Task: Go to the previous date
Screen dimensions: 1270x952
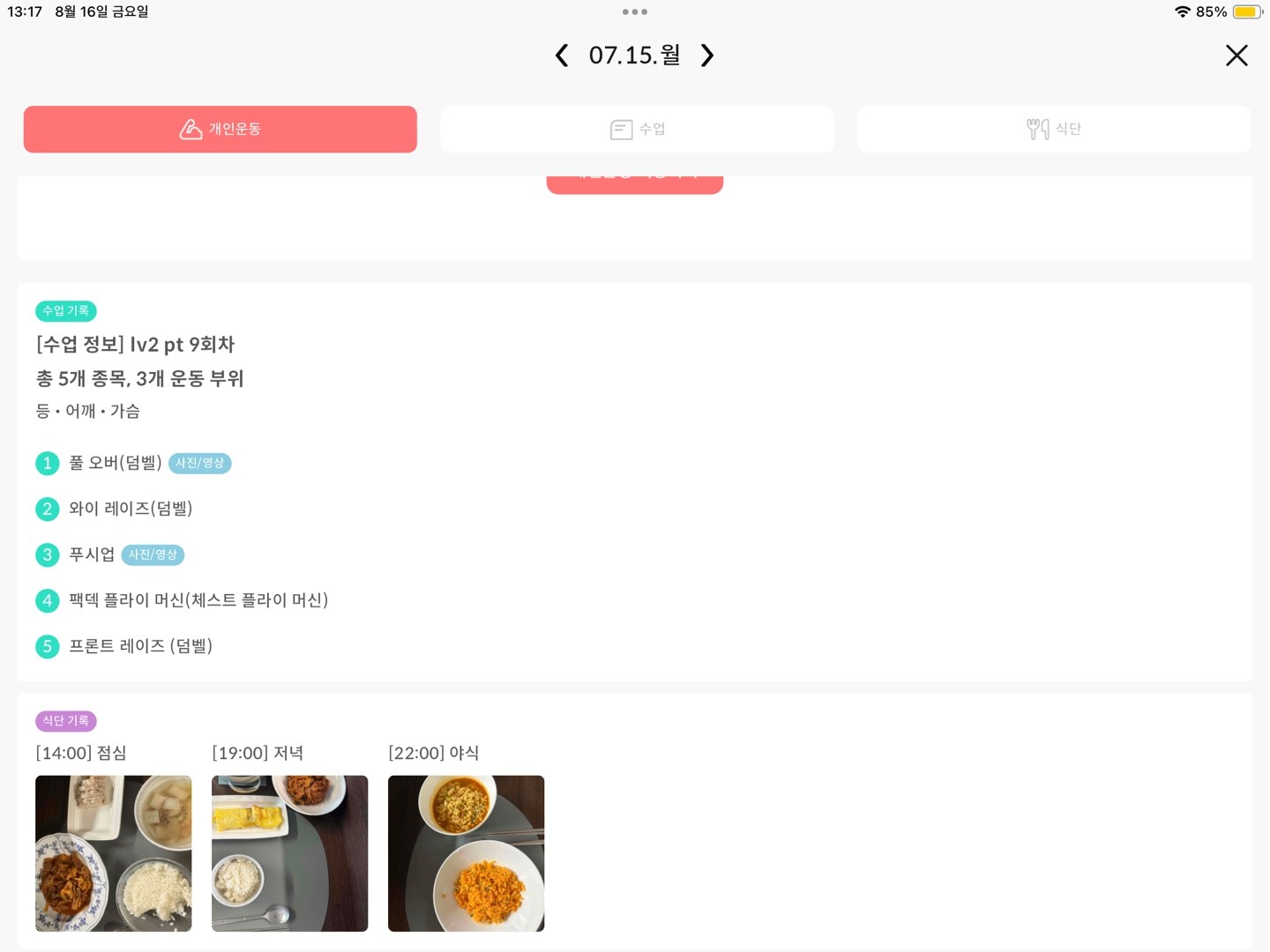Action: [x=562, y=56]
